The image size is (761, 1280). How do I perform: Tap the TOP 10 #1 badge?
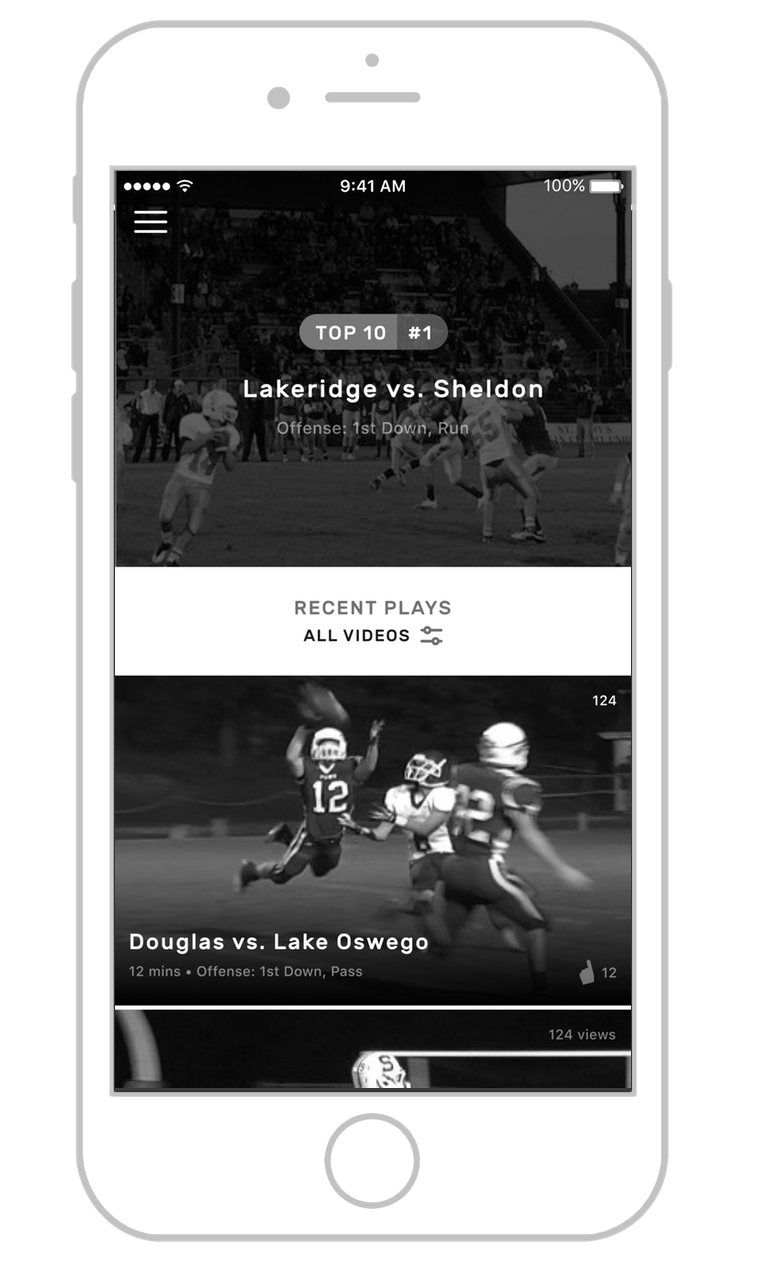tap(373, 333)
